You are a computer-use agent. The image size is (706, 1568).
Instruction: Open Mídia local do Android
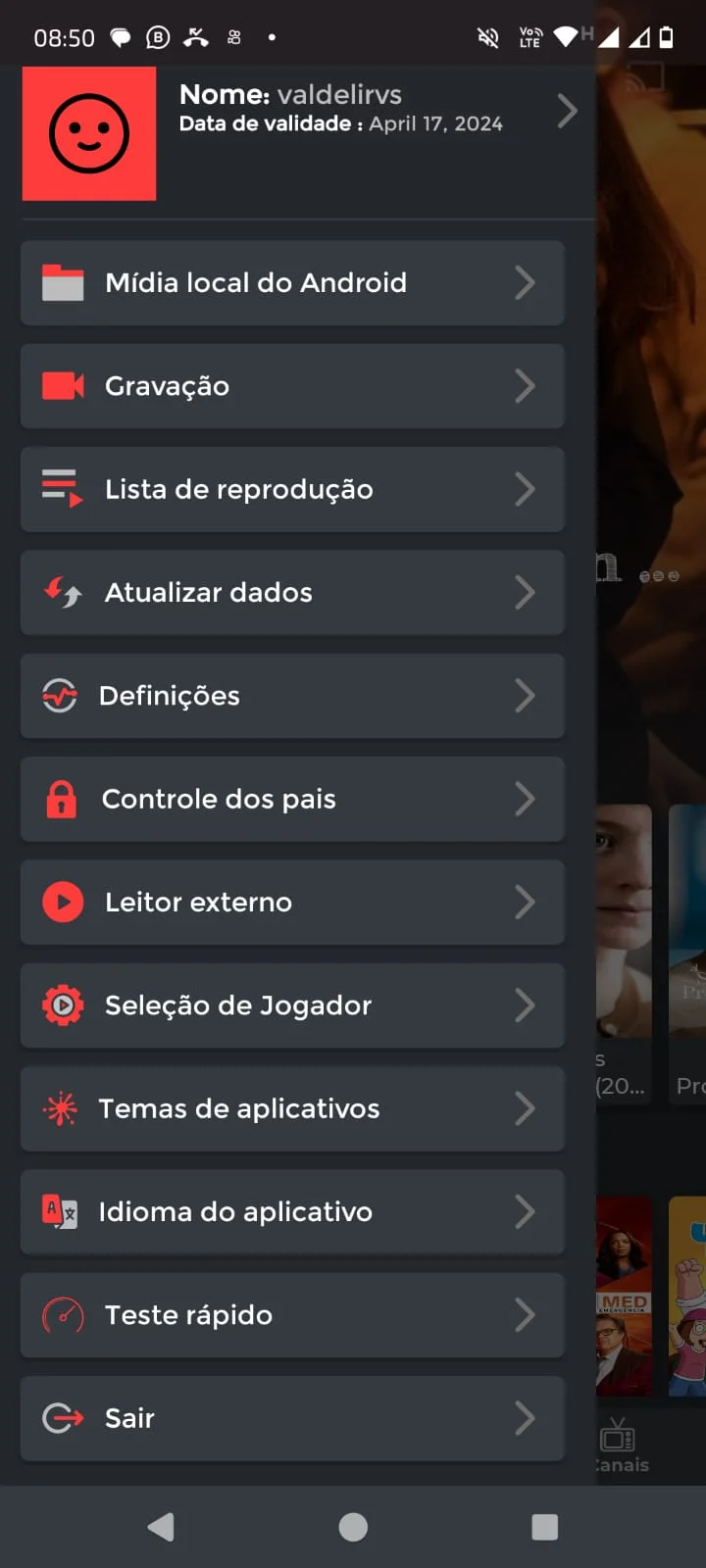[x=292, y=283]
